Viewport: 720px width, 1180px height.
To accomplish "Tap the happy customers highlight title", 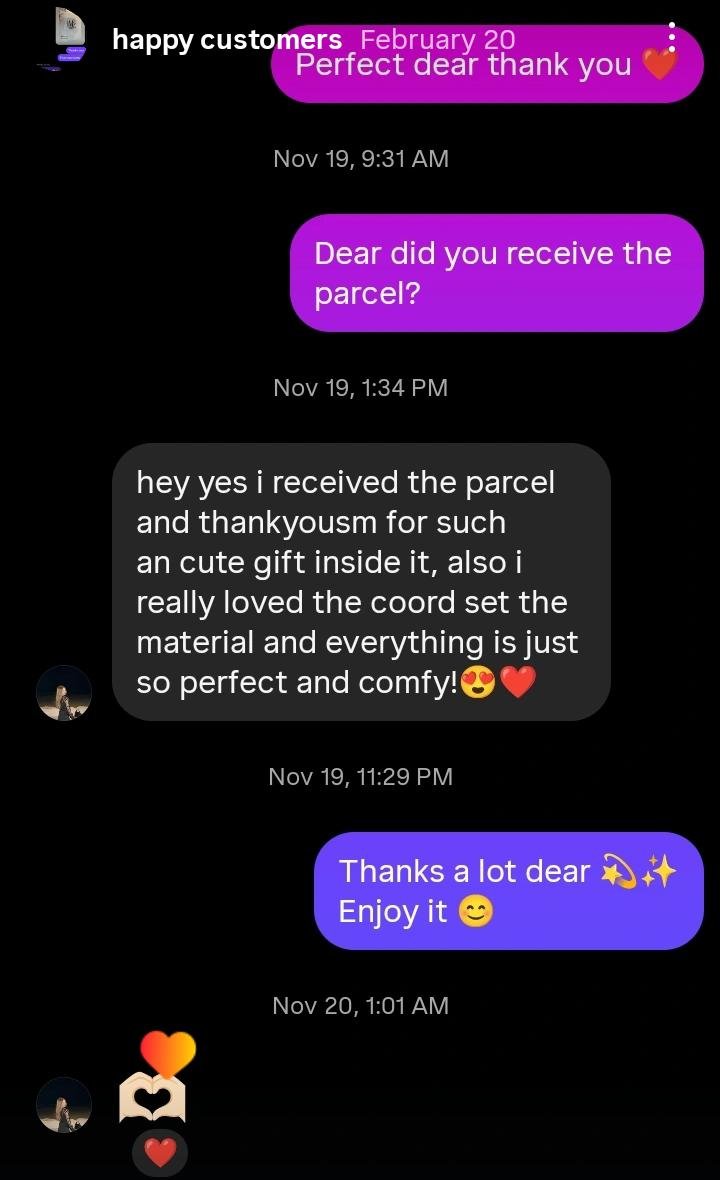I will (x=226, y=39).
